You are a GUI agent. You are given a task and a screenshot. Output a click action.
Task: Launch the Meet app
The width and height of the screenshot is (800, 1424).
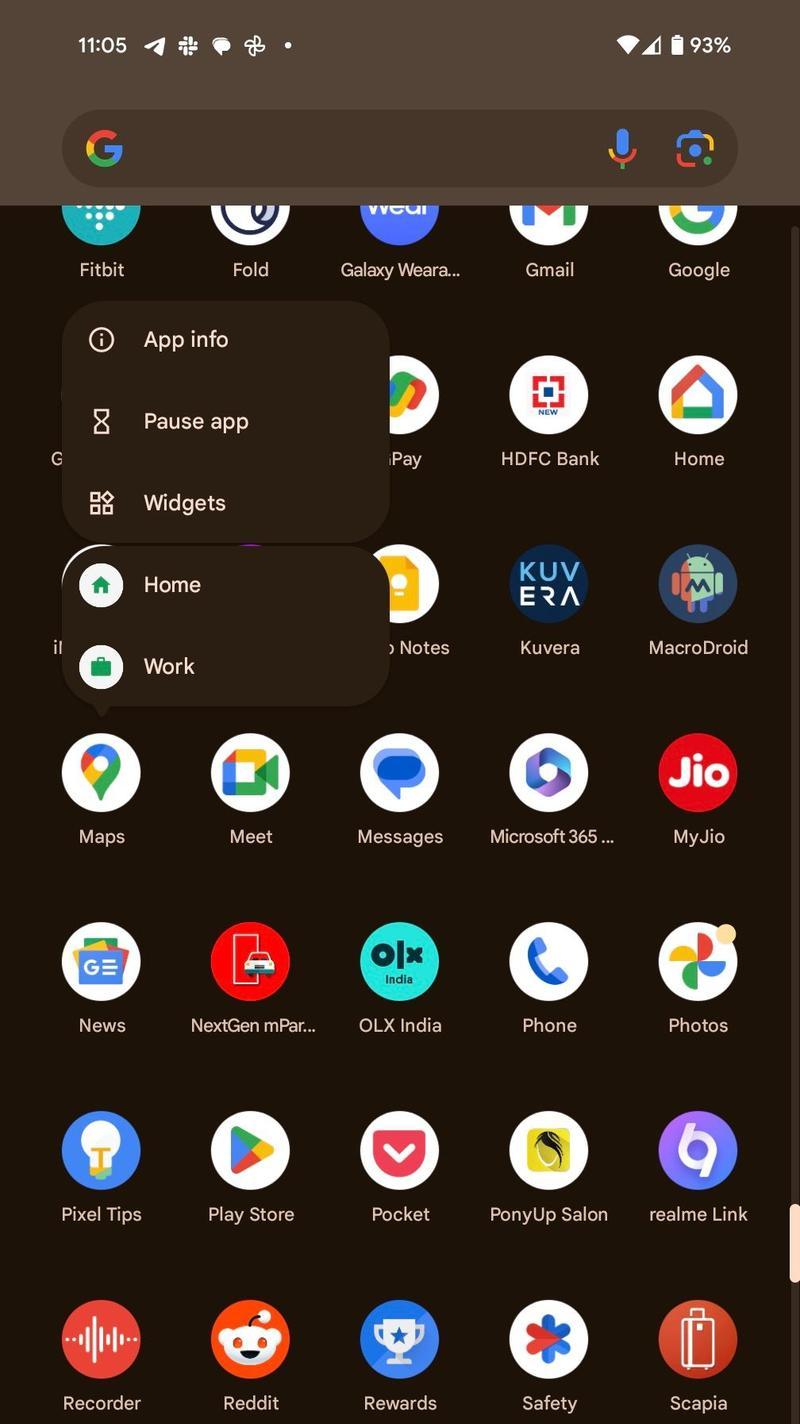click(x=250, y=773)
